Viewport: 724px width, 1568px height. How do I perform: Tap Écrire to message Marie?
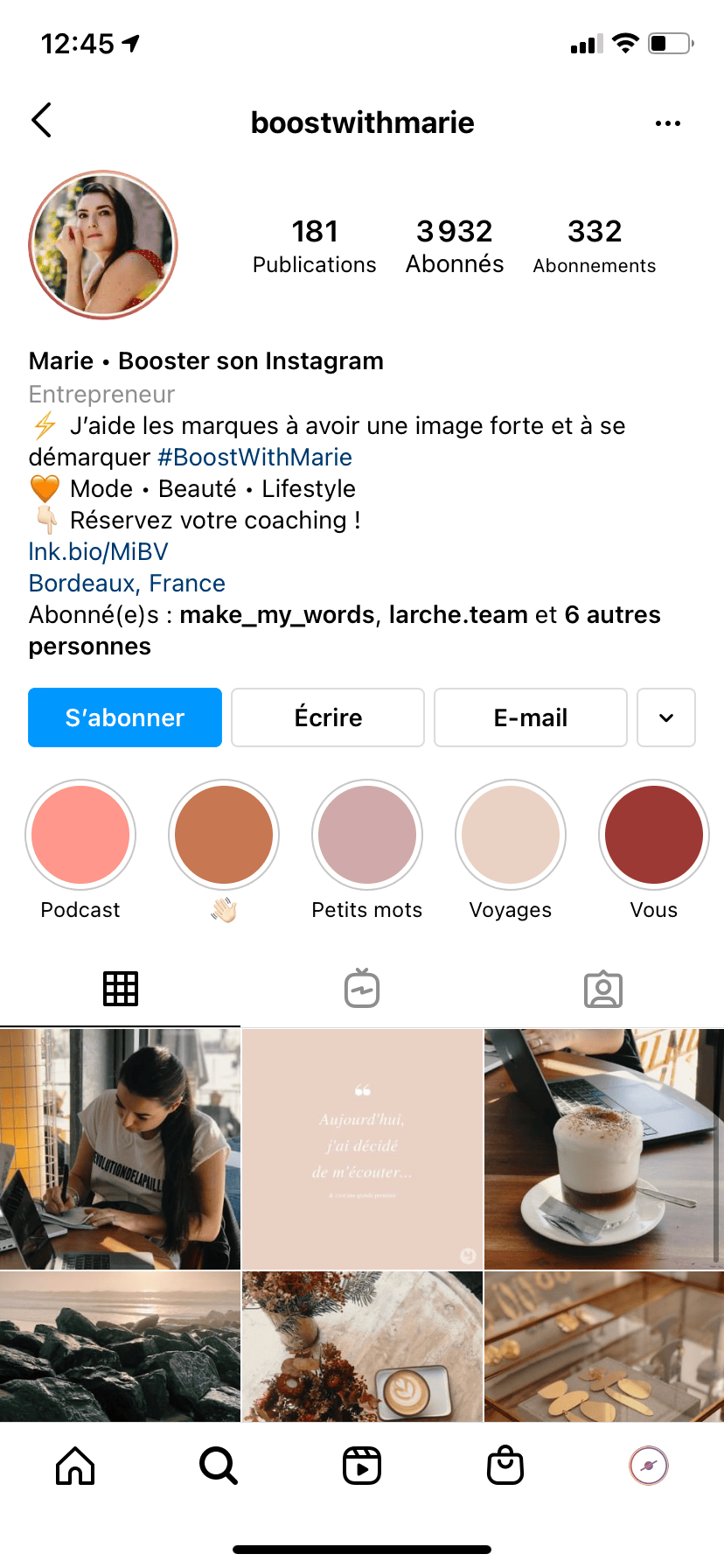pos(328,717)
